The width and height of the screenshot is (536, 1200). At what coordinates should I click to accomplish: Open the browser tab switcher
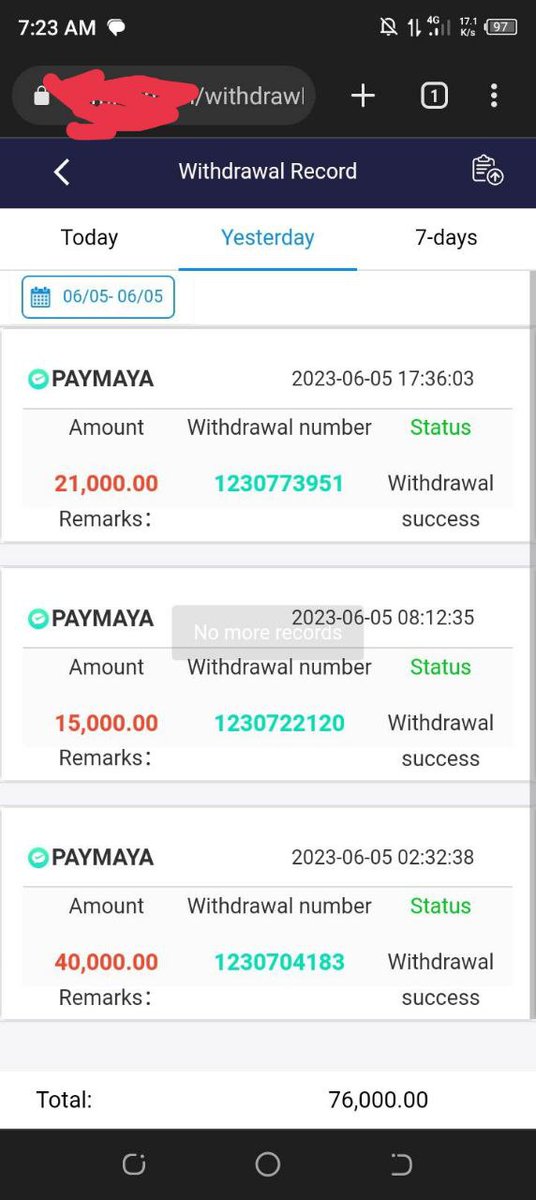[x=434, y=96]
